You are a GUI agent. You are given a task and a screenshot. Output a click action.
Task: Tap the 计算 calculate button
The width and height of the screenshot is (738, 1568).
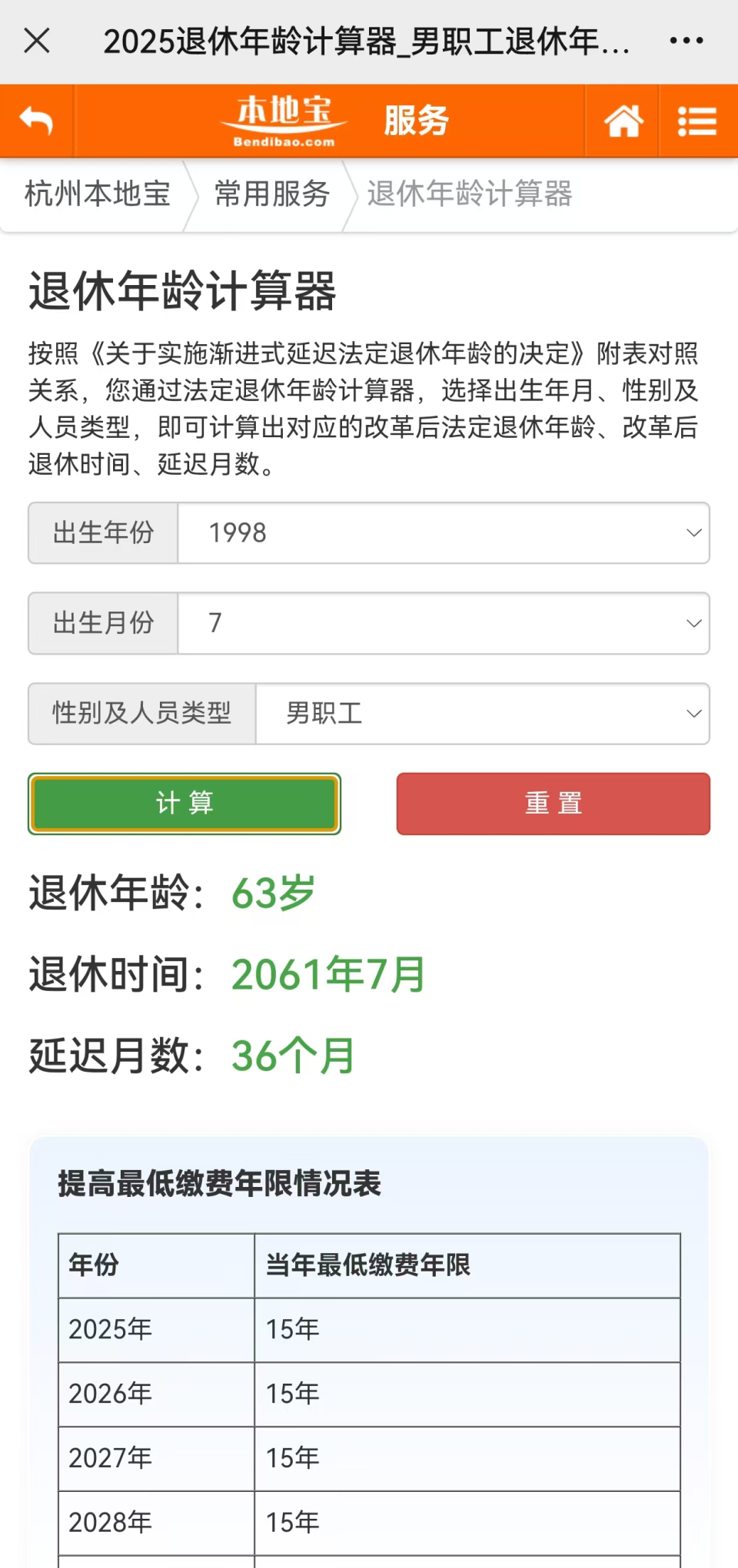(x=183, y=804)
